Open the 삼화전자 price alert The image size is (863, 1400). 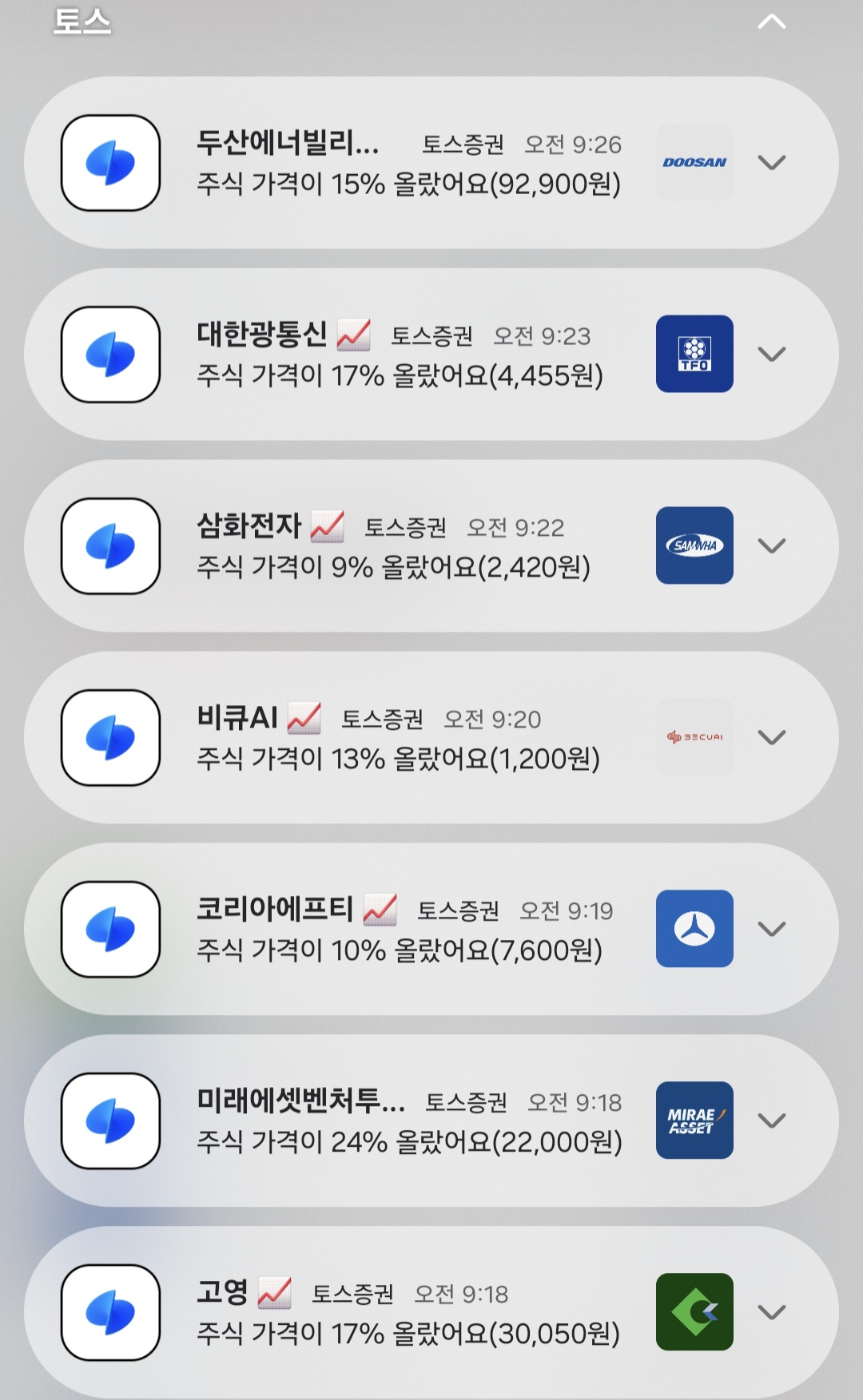click(393, 547)
